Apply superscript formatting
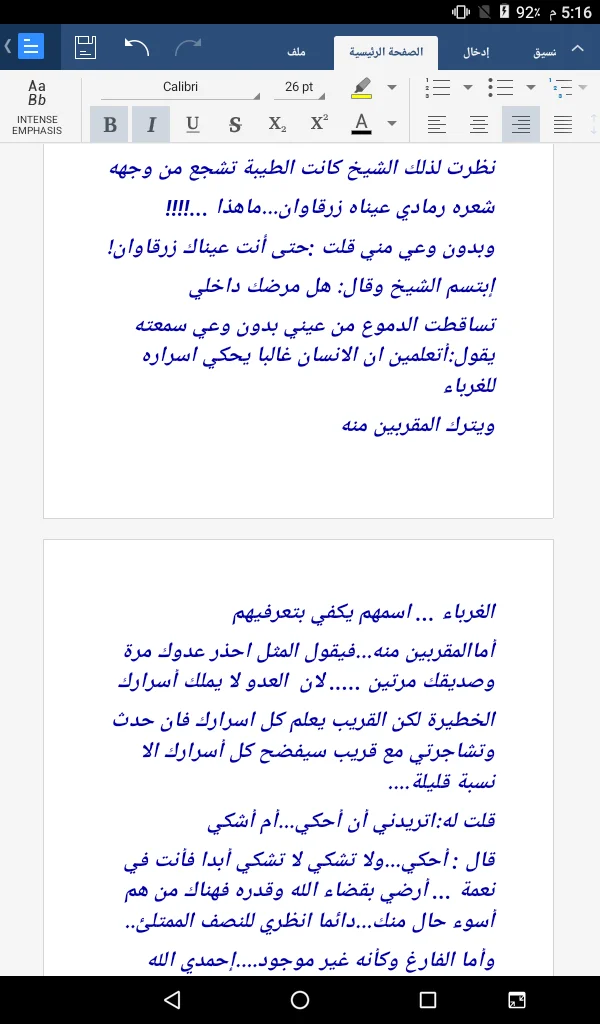 point(319,125)
